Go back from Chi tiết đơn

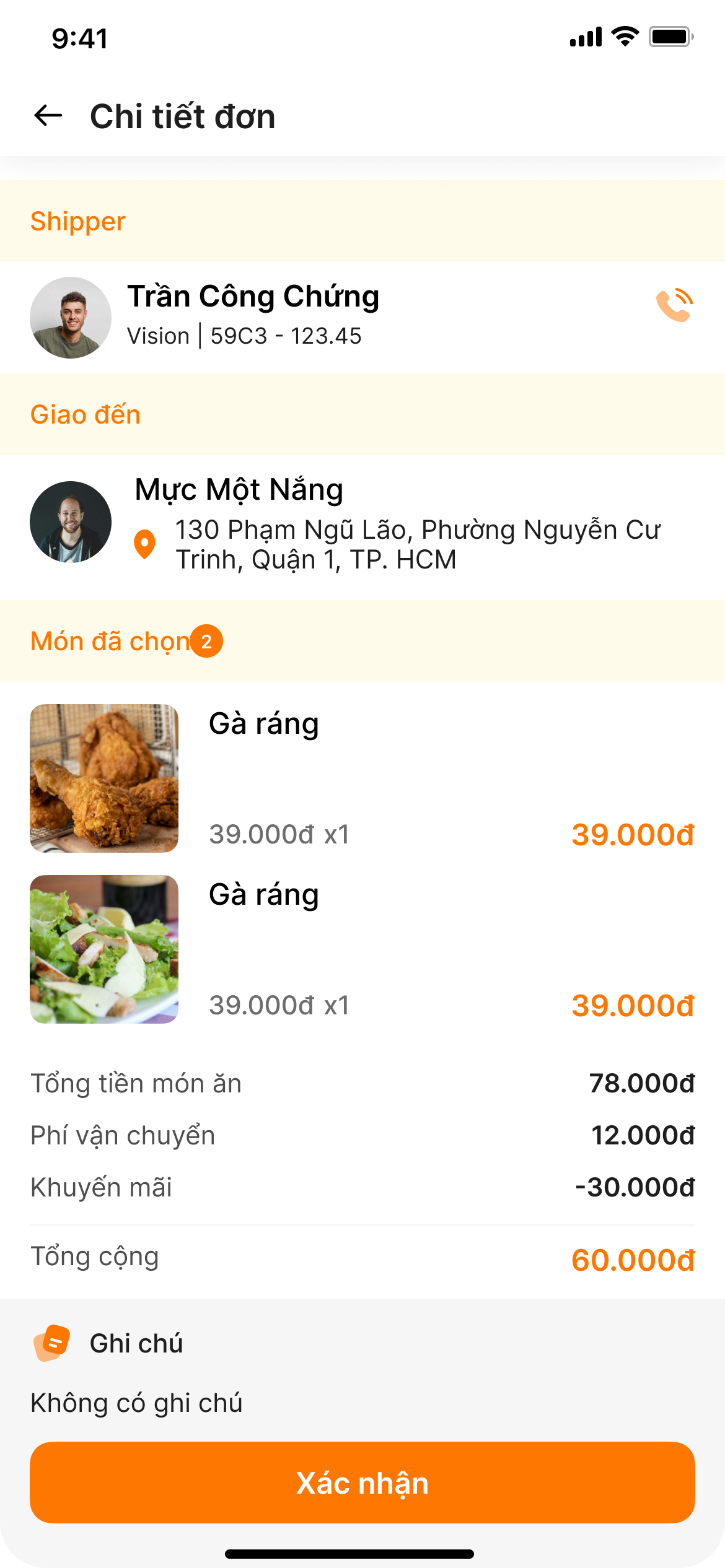pyautogui.click(x=48, y=116)
